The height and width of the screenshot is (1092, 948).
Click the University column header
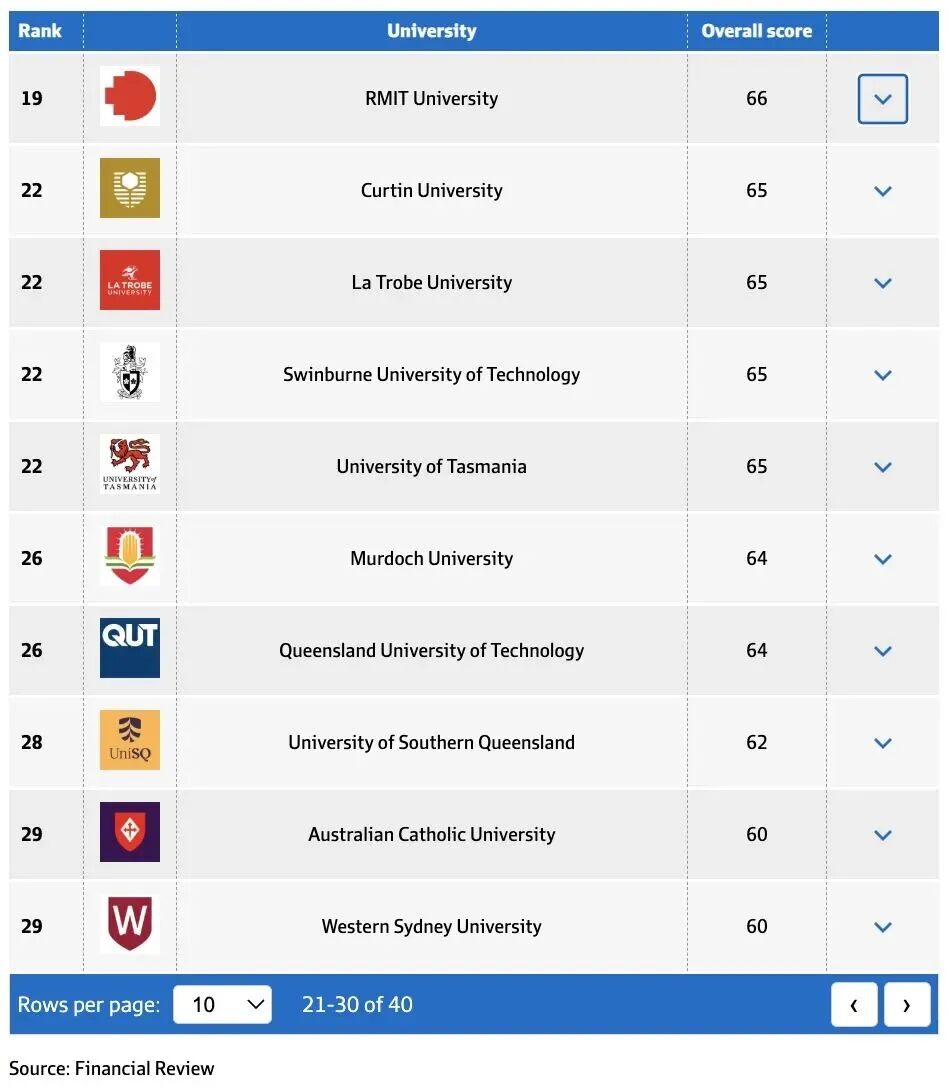(x=431, y=30)
